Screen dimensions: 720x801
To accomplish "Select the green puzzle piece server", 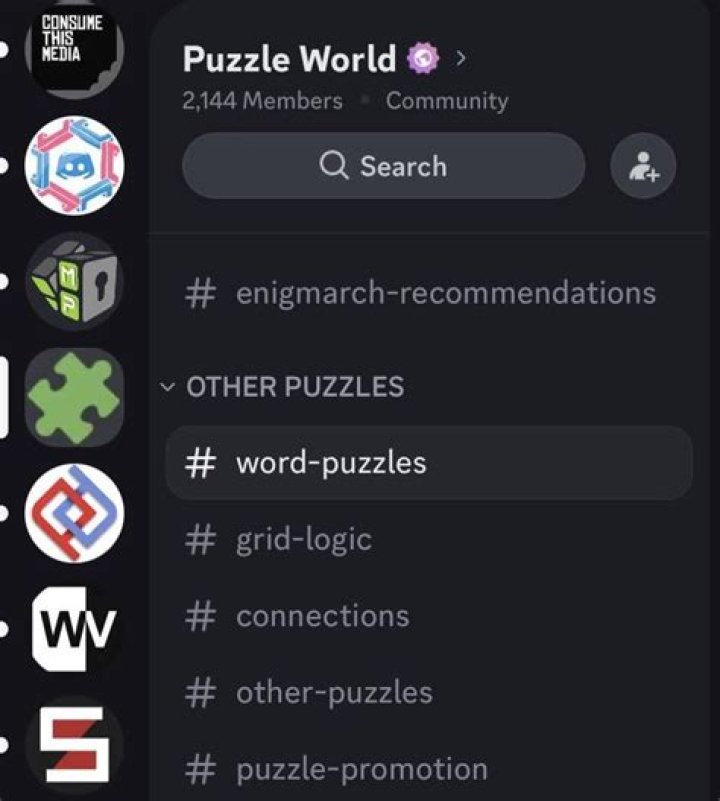I will point(73,397).
